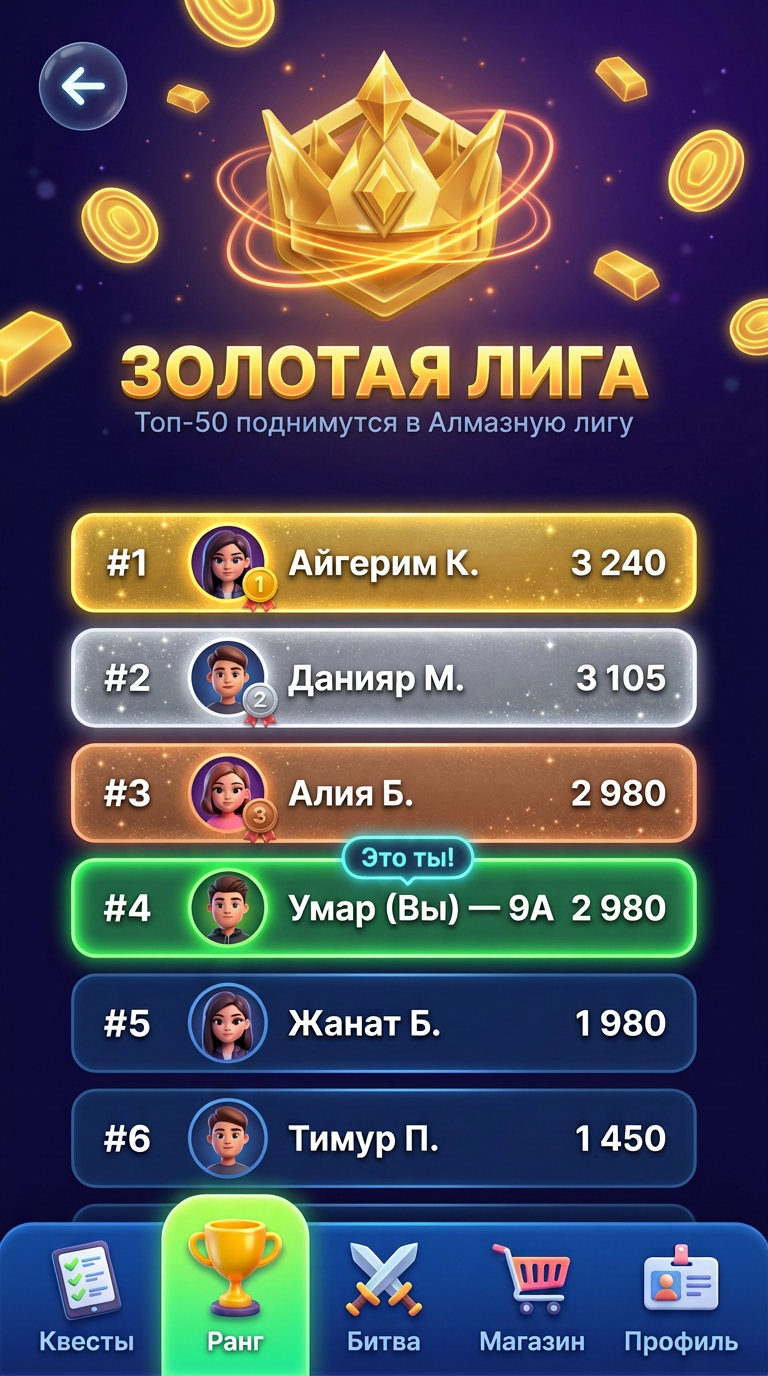View Тимур П. ranking entry

pyautogui.click(x=384, y=1138)
